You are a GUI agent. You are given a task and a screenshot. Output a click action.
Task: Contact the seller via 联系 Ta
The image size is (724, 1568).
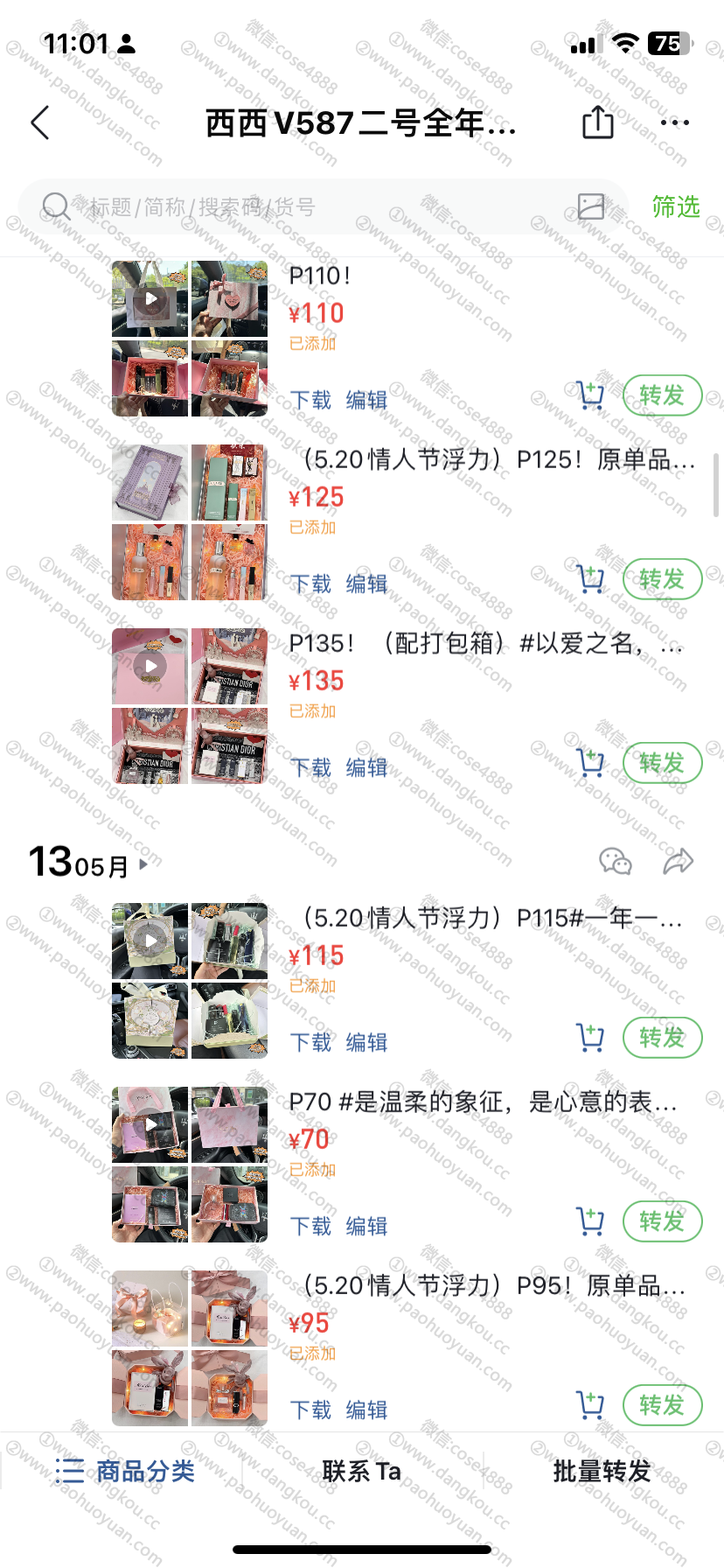coord(361,1471)
